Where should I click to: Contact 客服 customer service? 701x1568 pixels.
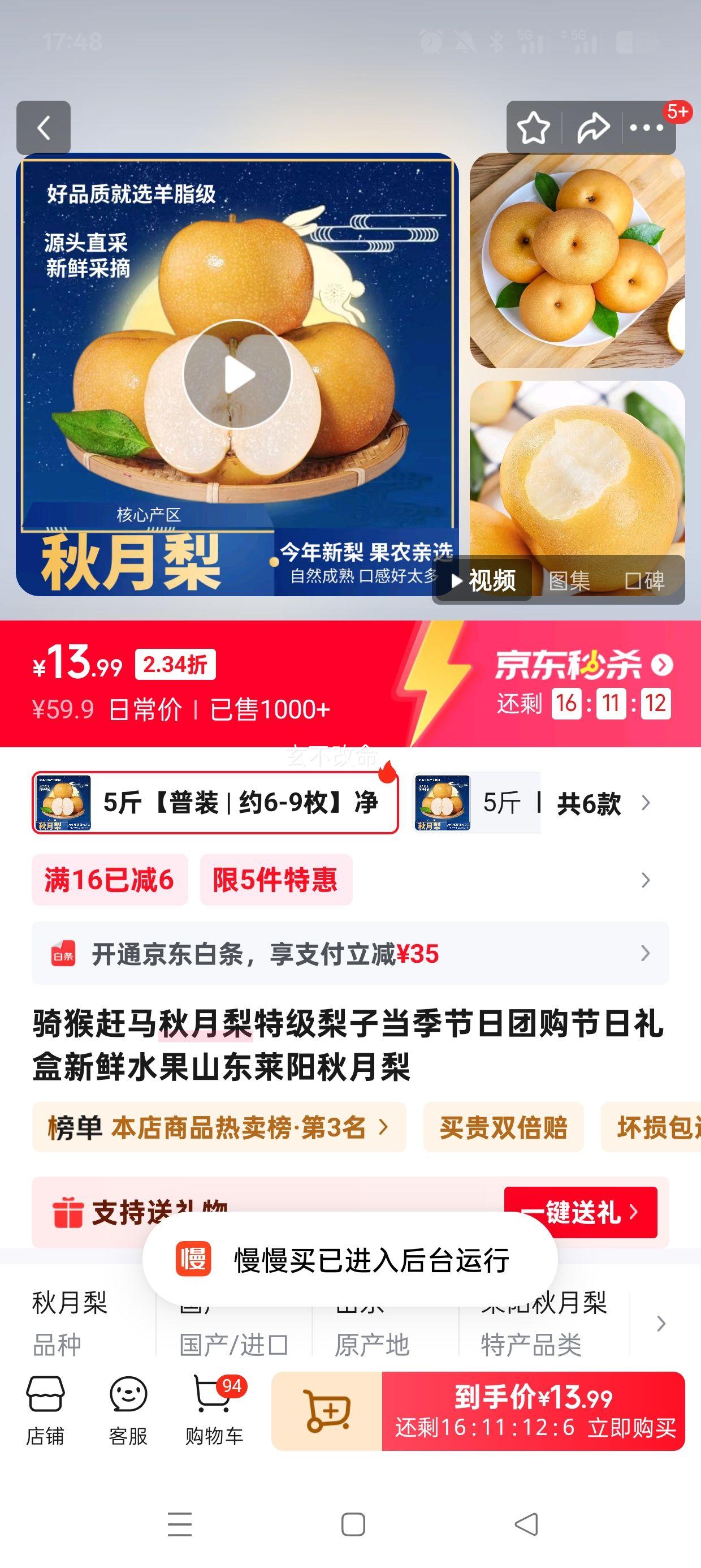128,1410
